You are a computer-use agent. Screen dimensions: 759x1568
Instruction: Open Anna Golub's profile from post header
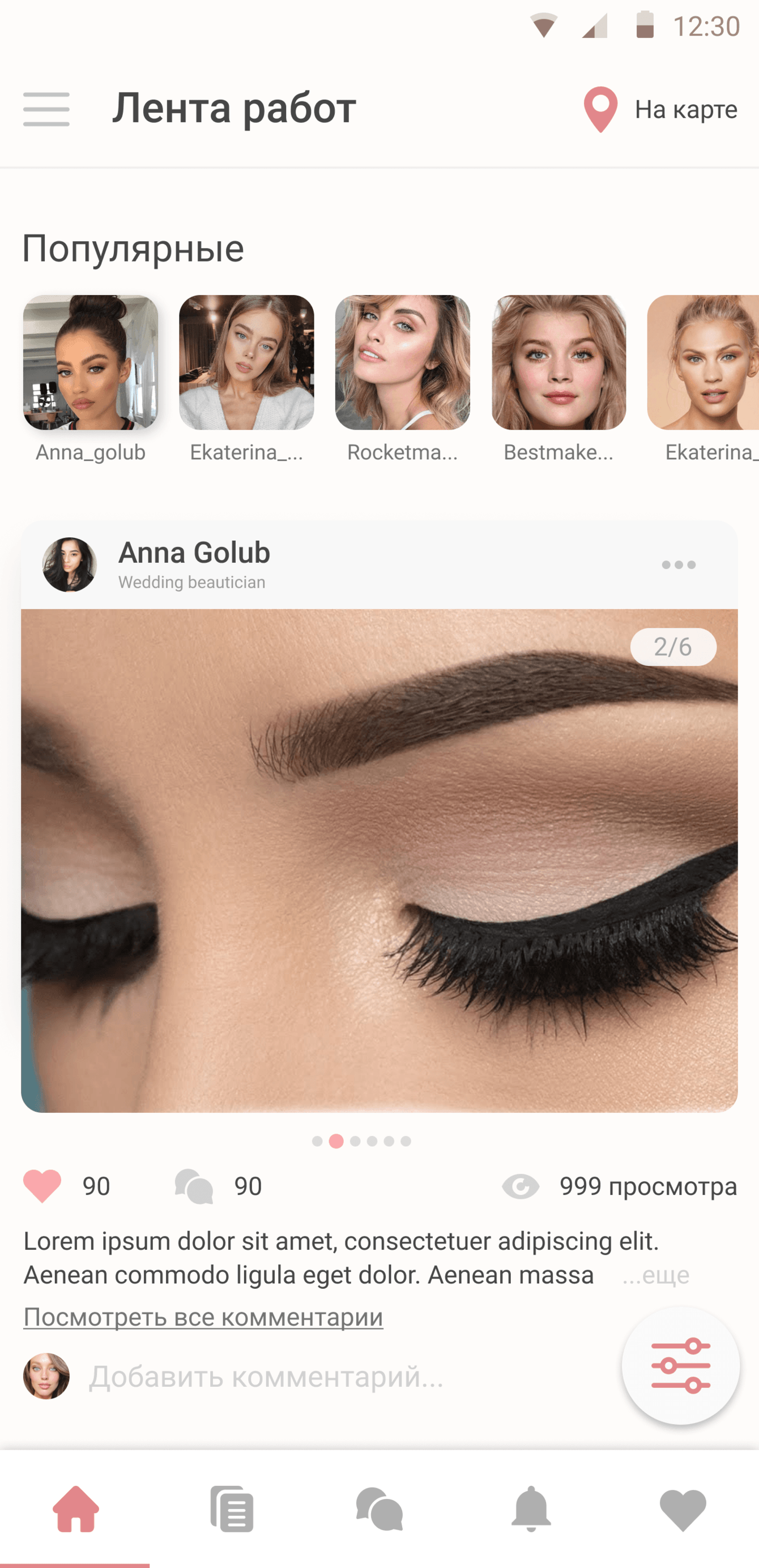(x=194, y=553)
